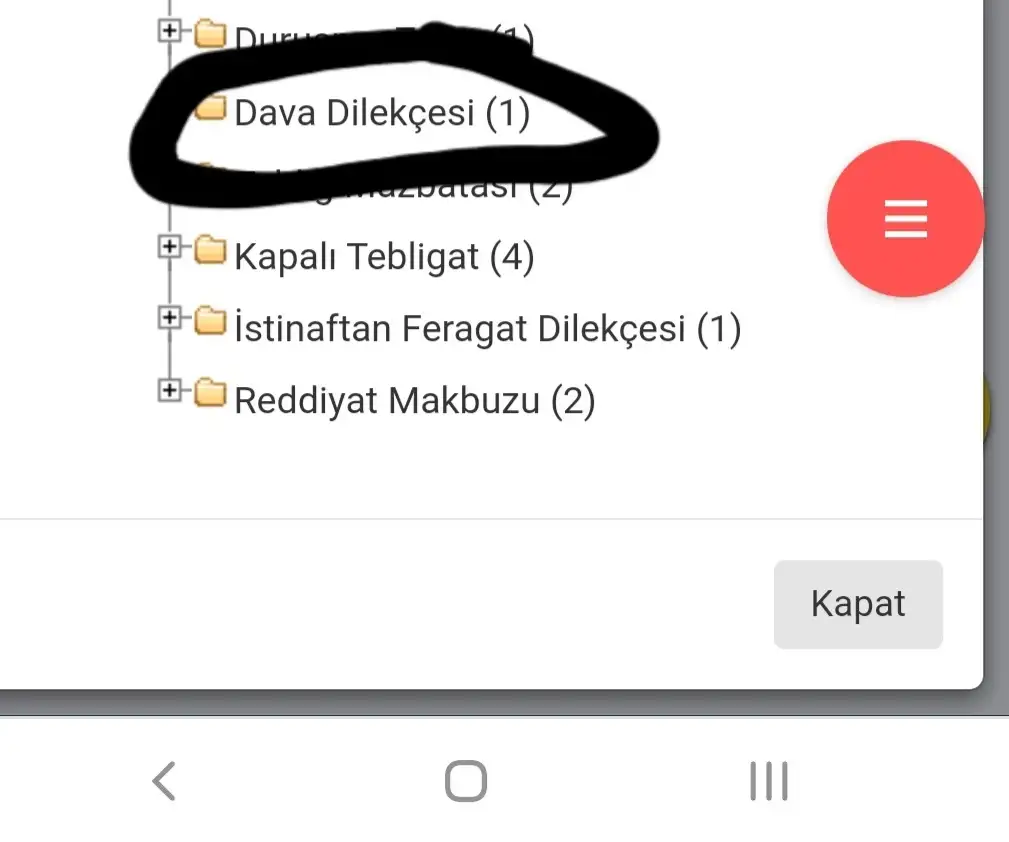1009x842 pixels.
Task: Open Reddiyat Makbuzu (2) folder
Action: [414, 401]
